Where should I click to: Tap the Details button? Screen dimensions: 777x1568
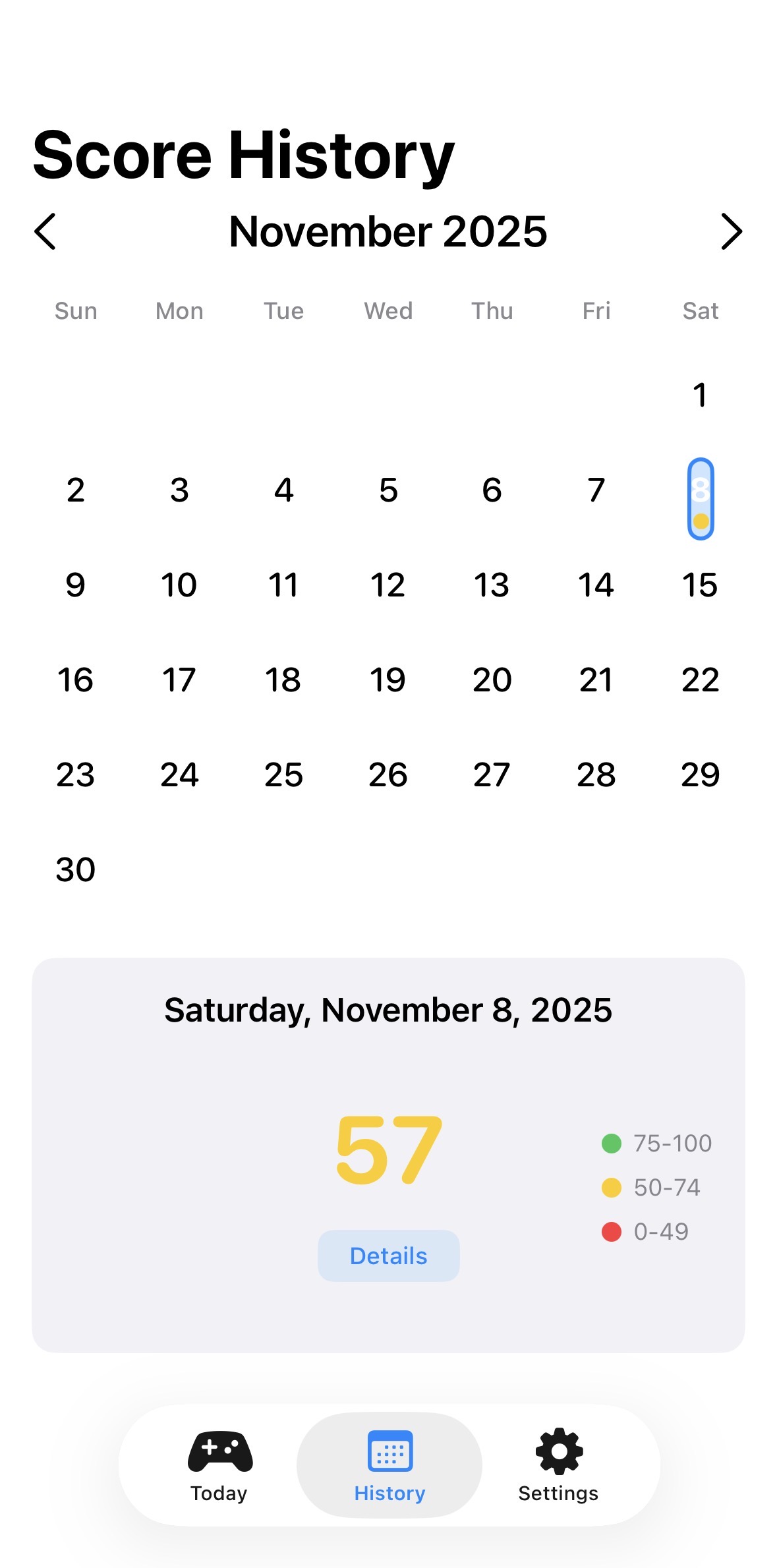point(388,1255)
